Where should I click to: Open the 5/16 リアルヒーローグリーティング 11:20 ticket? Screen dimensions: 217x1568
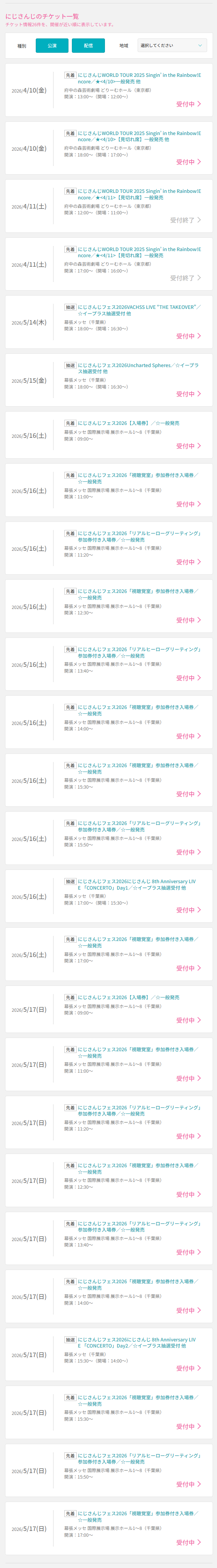pos(109,548)
